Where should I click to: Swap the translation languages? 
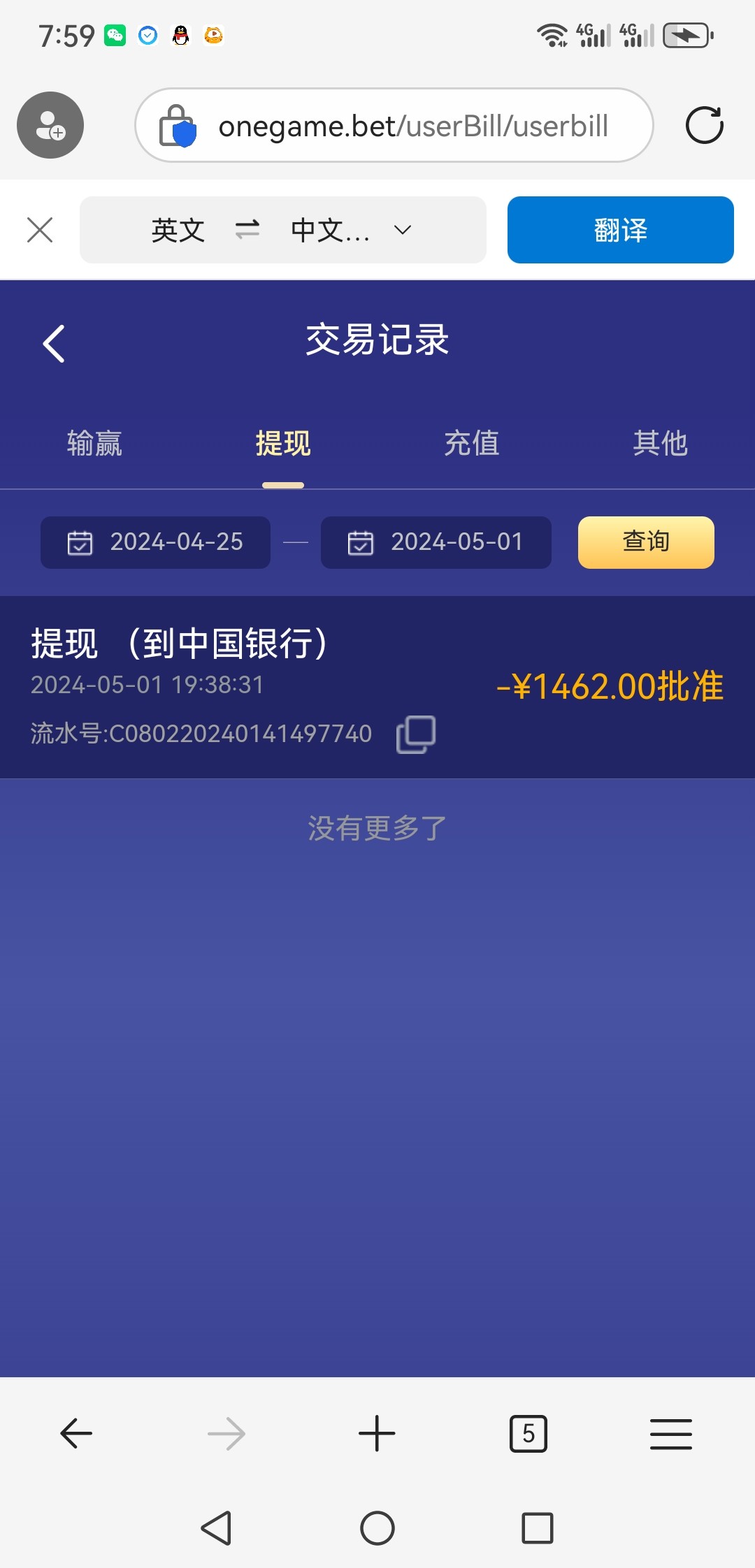pos(247,230)
